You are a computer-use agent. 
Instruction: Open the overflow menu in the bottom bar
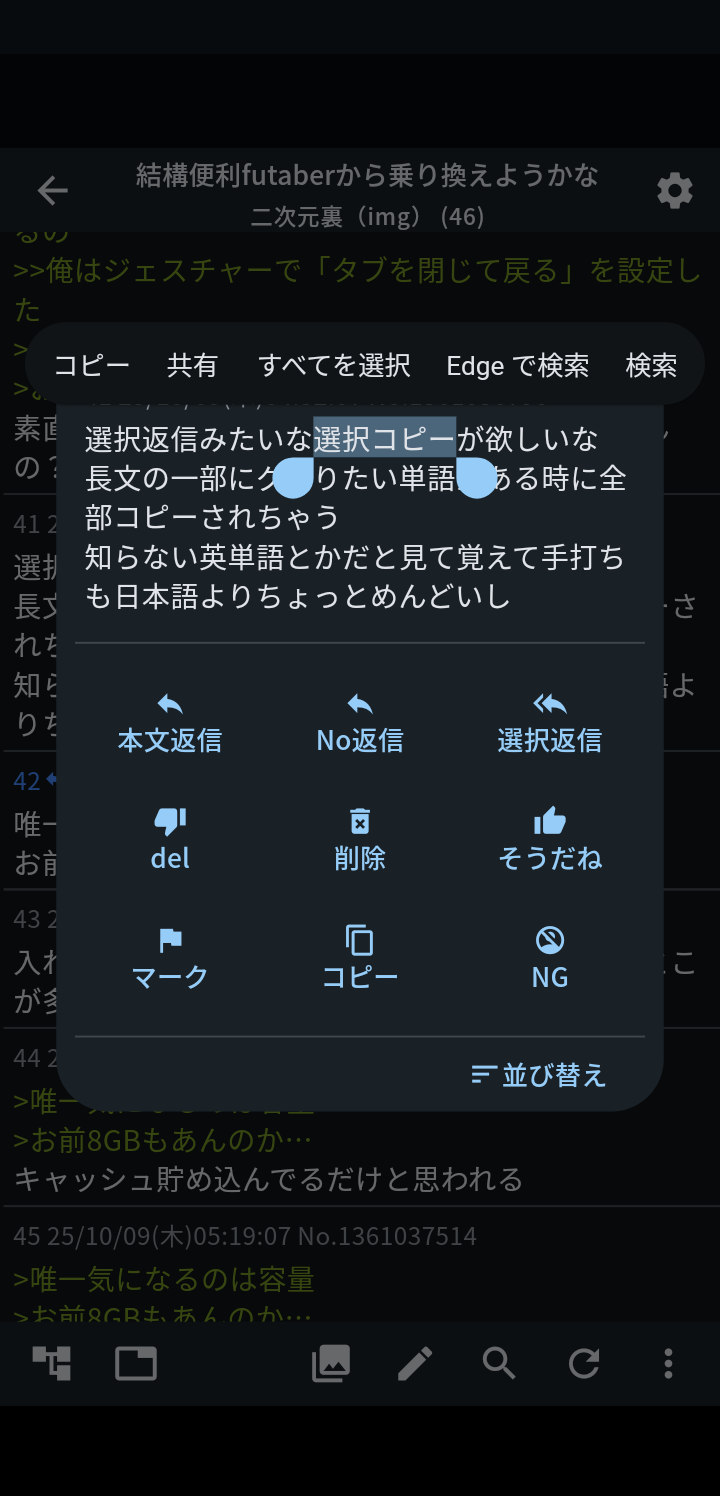coord(668,1363)
